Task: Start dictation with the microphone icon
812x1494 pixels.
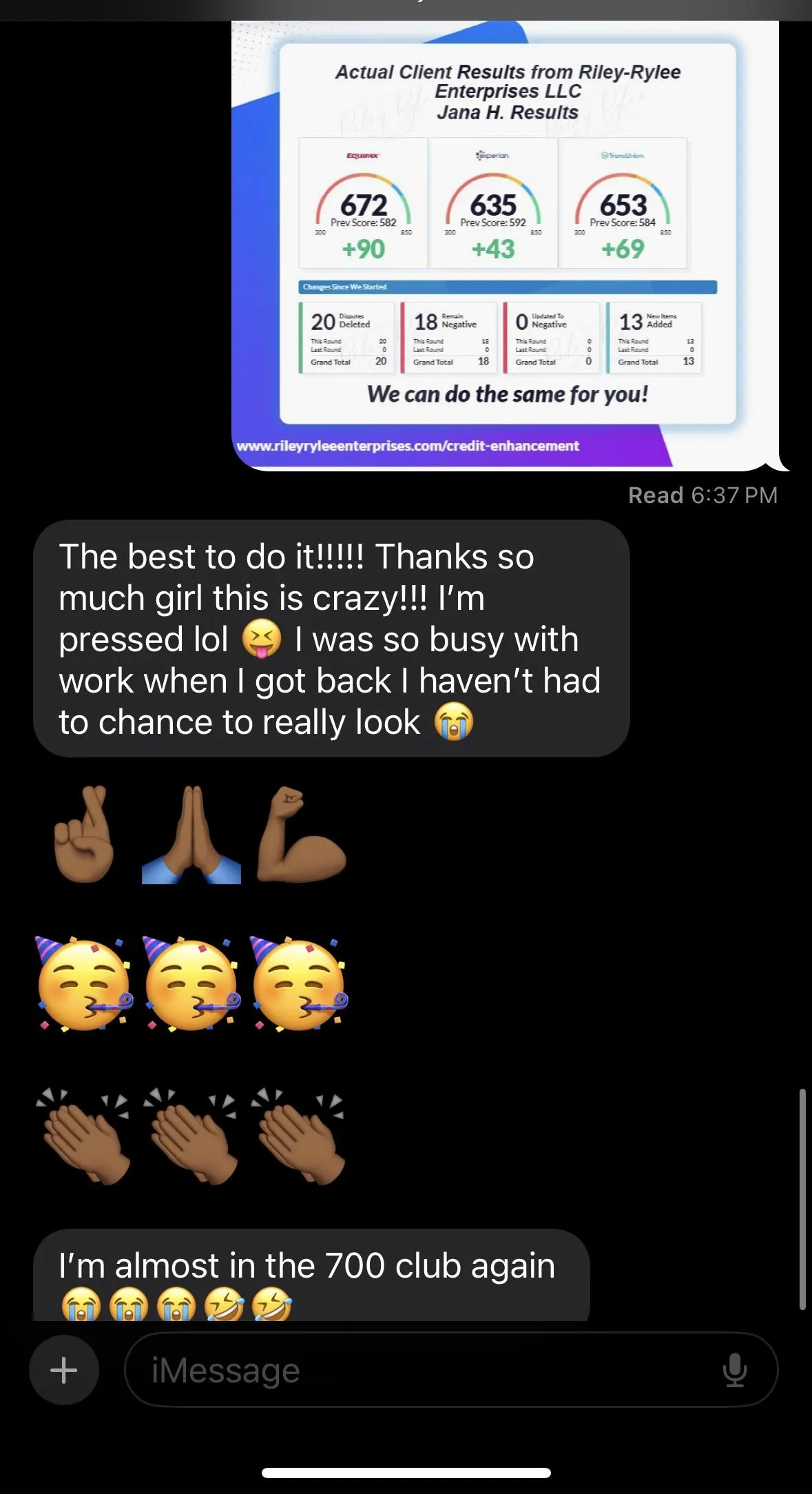Action: (734, 1370)
